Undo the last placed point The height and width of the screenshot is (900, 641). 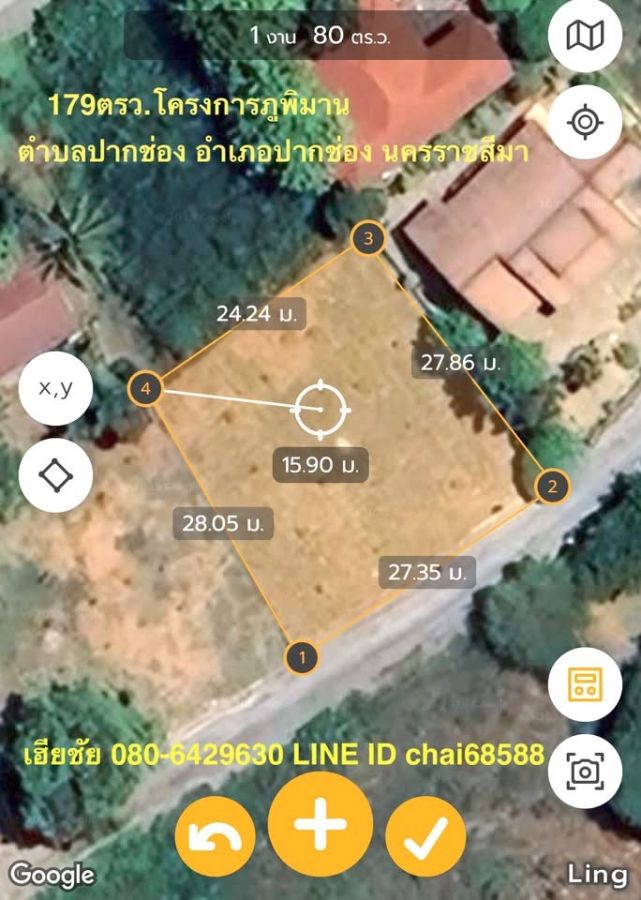click(x=214, y=838)
